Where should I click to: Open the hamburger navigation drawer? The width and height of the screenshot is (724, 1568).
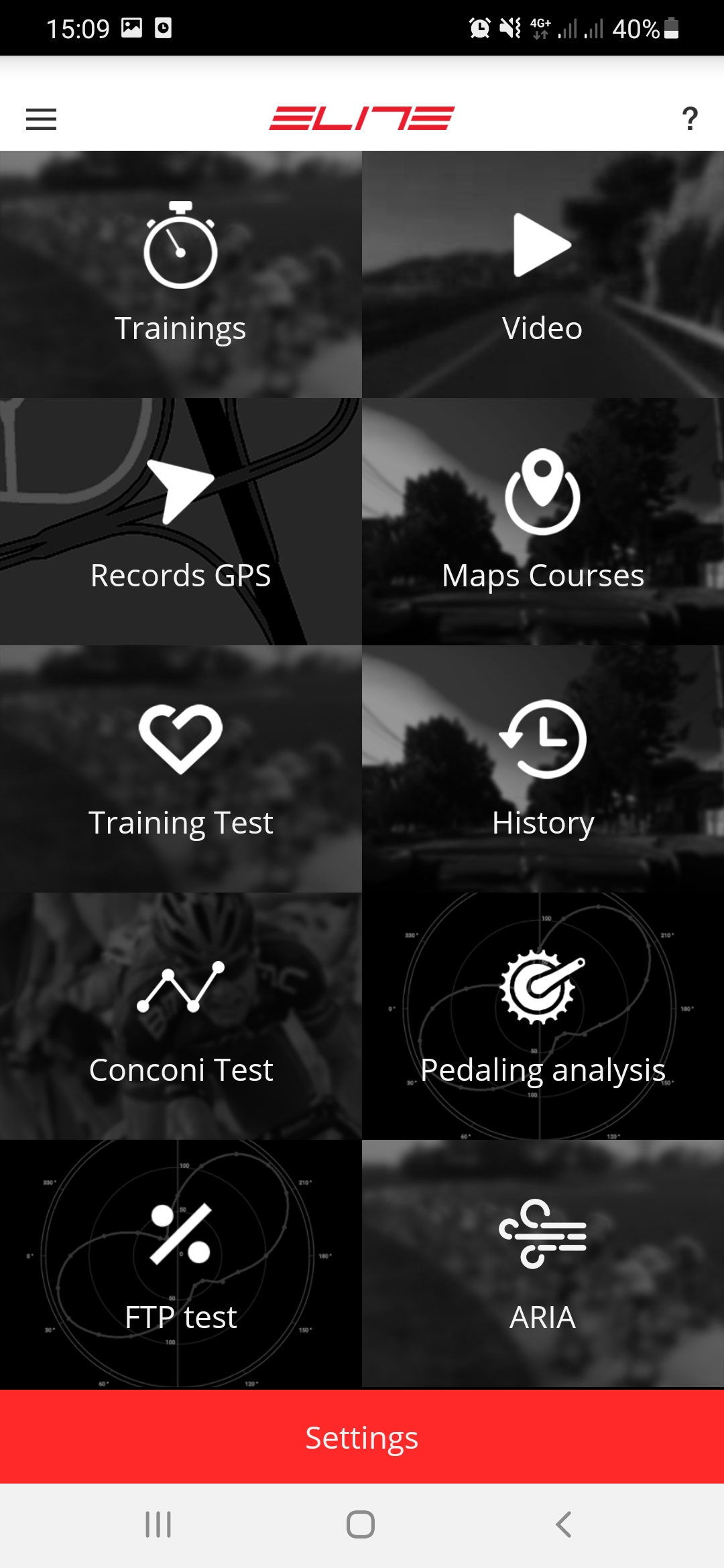42,119
